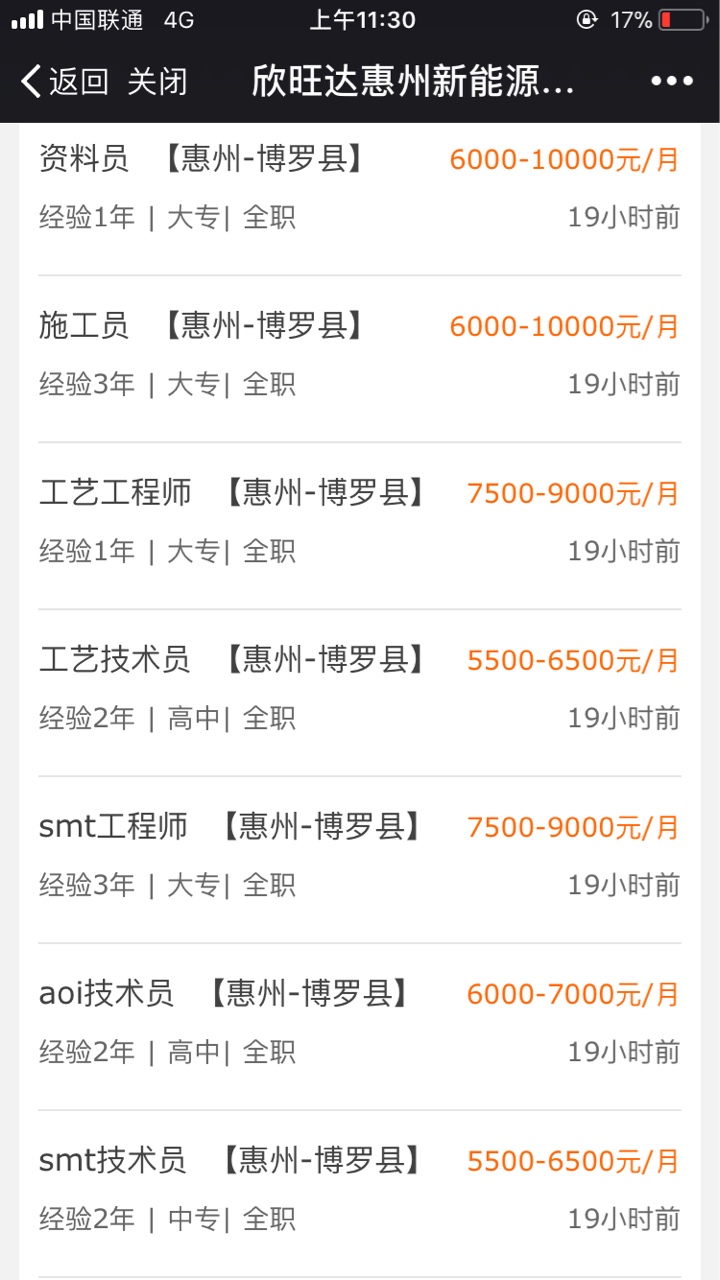The image size is (720, 1280).
Task: Go back using the 返回 button
Action: tap(64, 82)
